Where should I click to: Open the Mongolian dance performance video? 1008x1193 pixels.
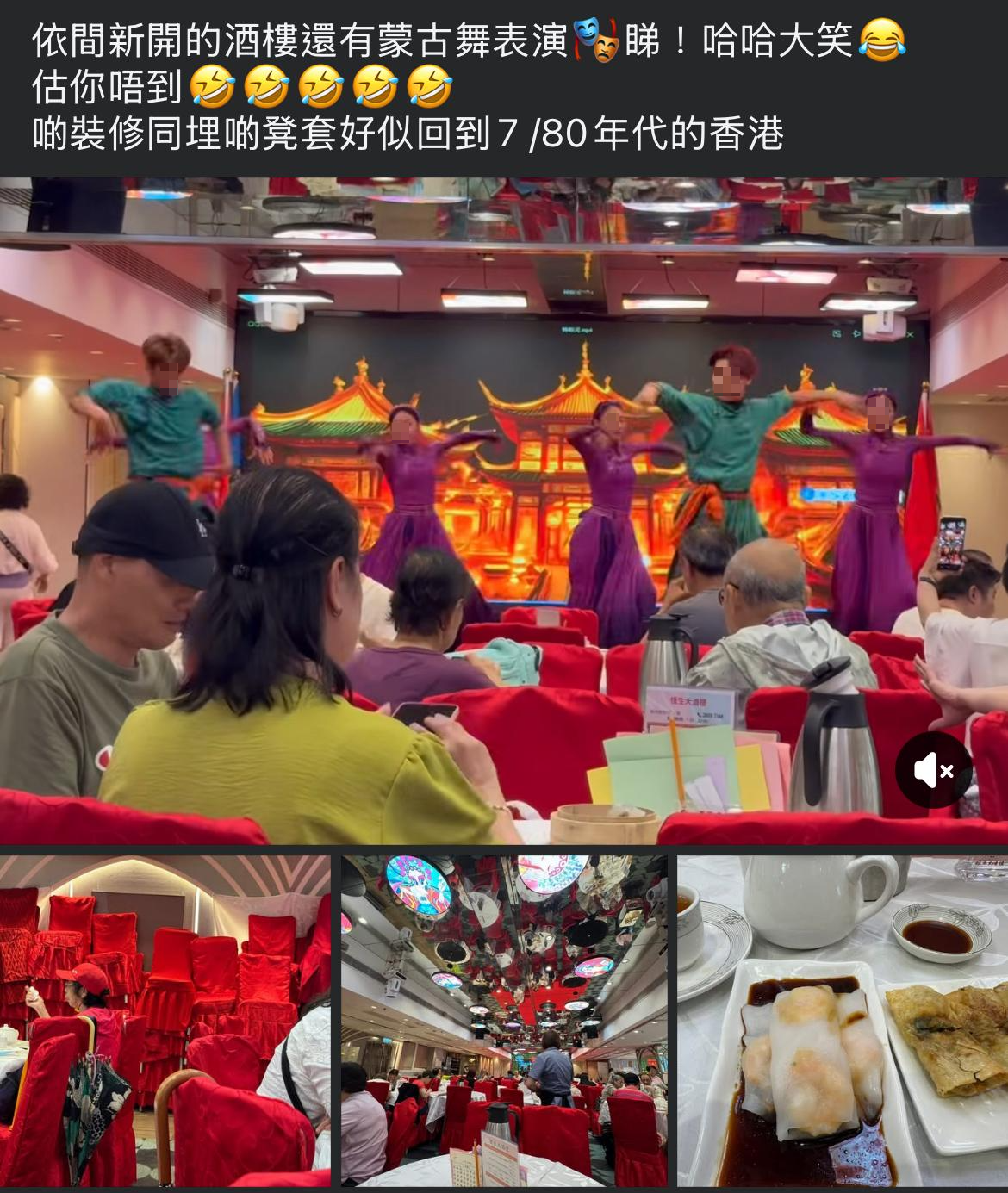tap(504, 508)
